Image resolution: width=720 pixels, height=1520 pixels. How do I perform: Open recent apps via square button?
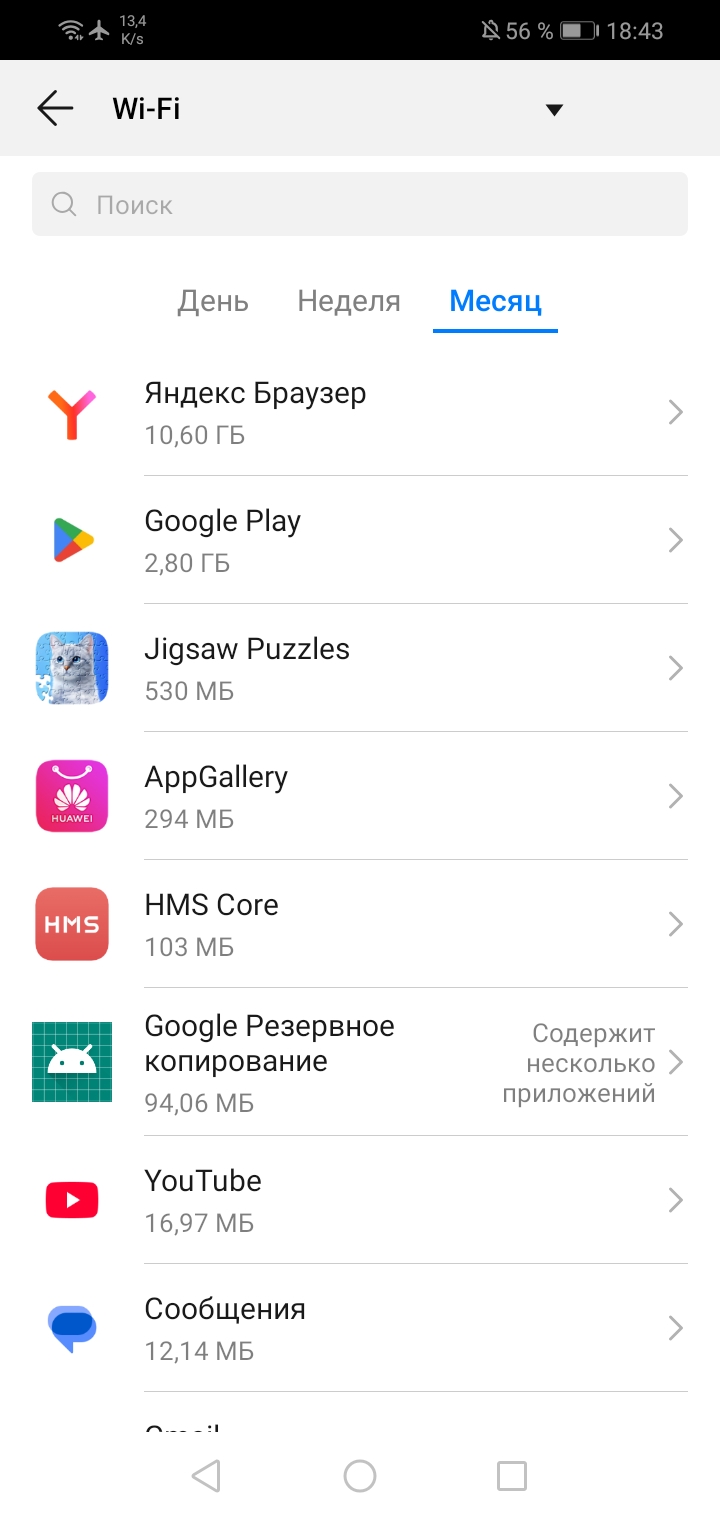(x=512, y=1476)
